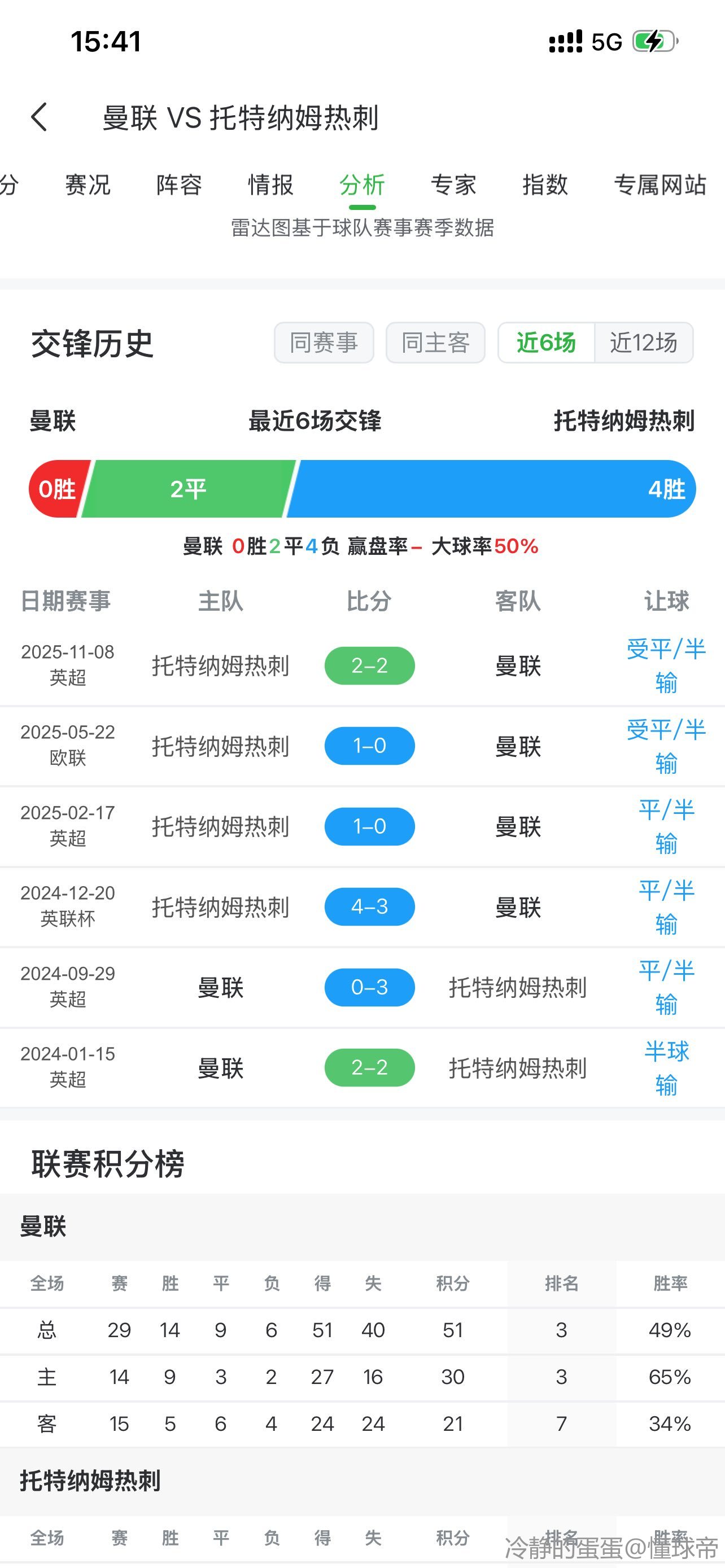Select the 近6场 option
Screen dimensions: 725x1568
(x=546, y=343)
